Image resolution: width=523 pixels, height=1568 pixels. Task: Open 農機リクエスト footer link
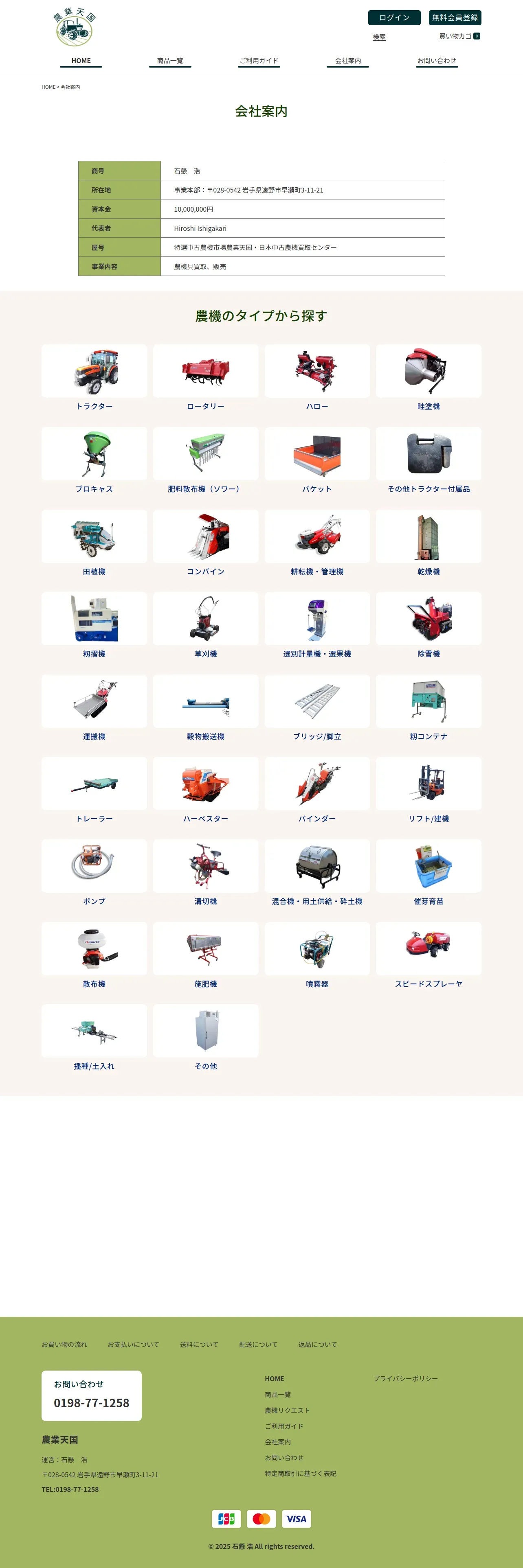287,1410
